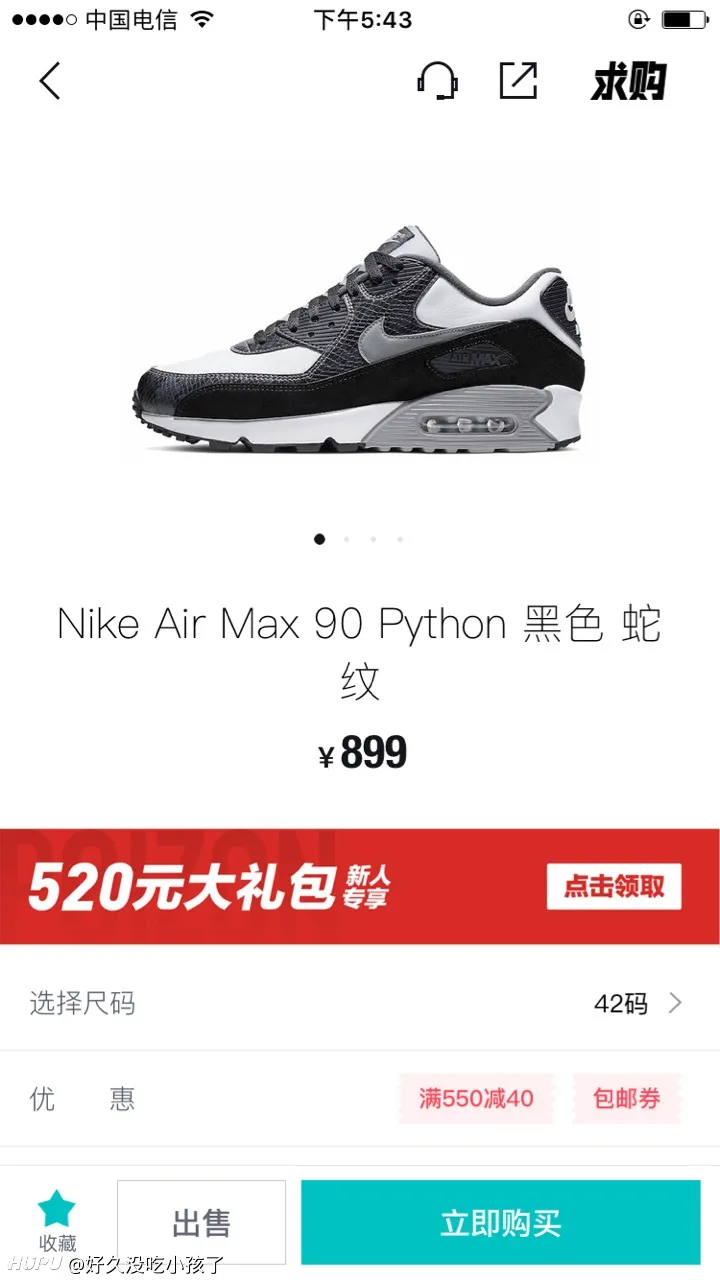720x1280 pixels.
Task: Open the 选择尺码 size row
Action: [x=360, y=1003]
